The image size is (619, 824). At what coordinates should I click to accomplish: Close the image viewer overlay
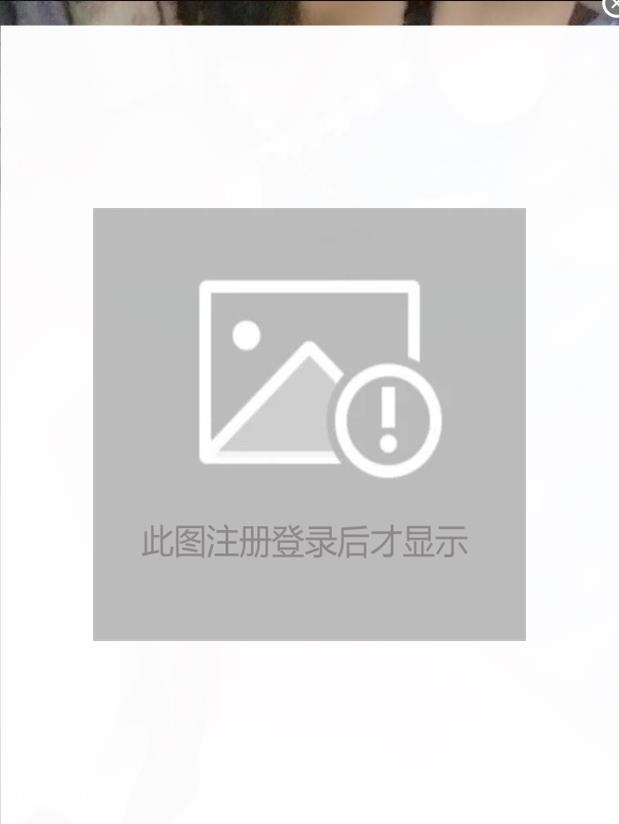coord(612,6)
